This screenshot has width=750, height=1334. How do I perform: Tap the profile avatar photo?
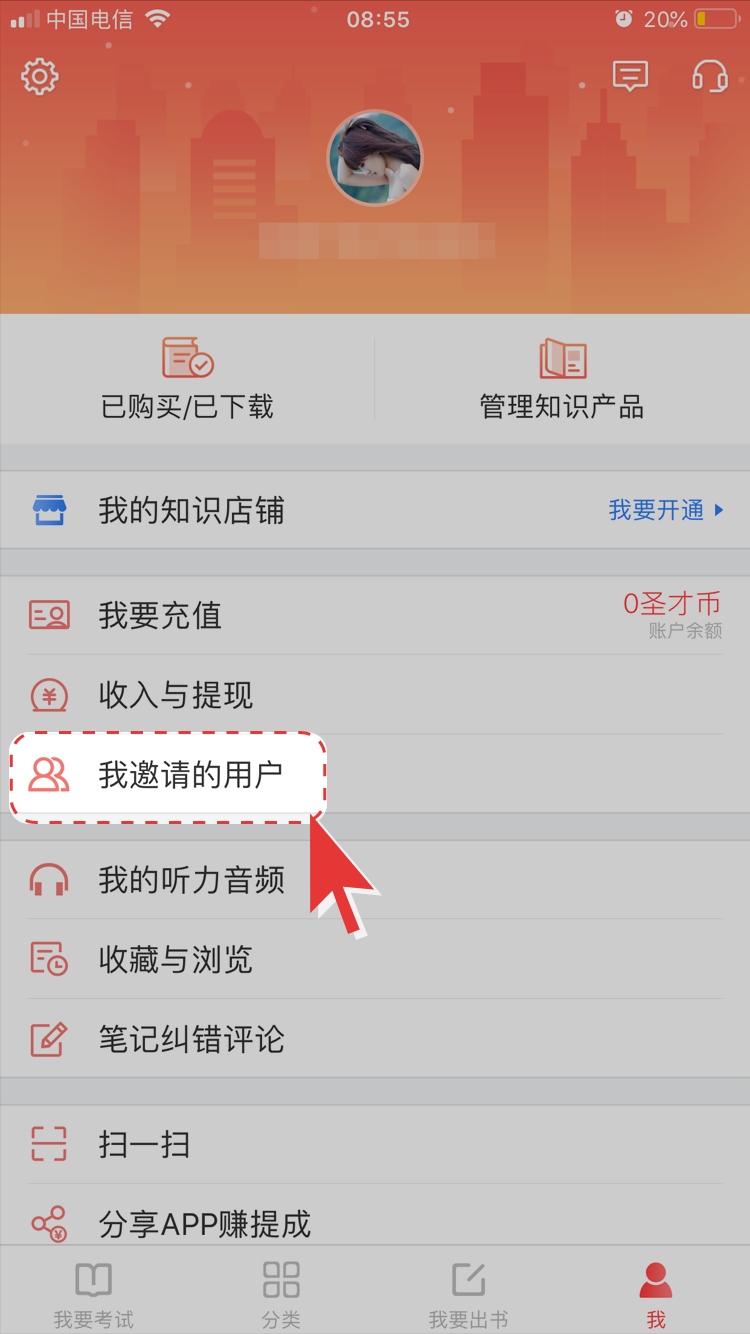375,158
